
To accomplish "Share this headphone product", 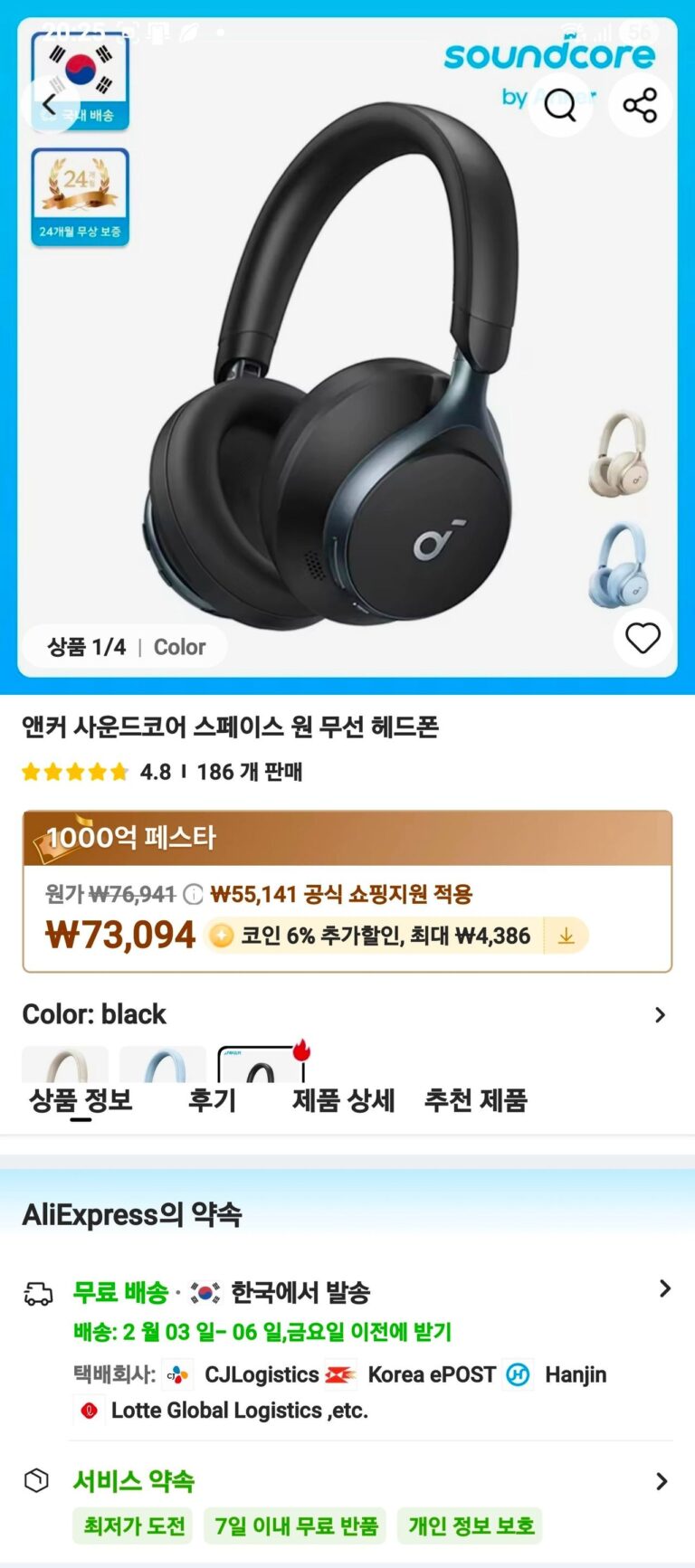I will point(640,106).
